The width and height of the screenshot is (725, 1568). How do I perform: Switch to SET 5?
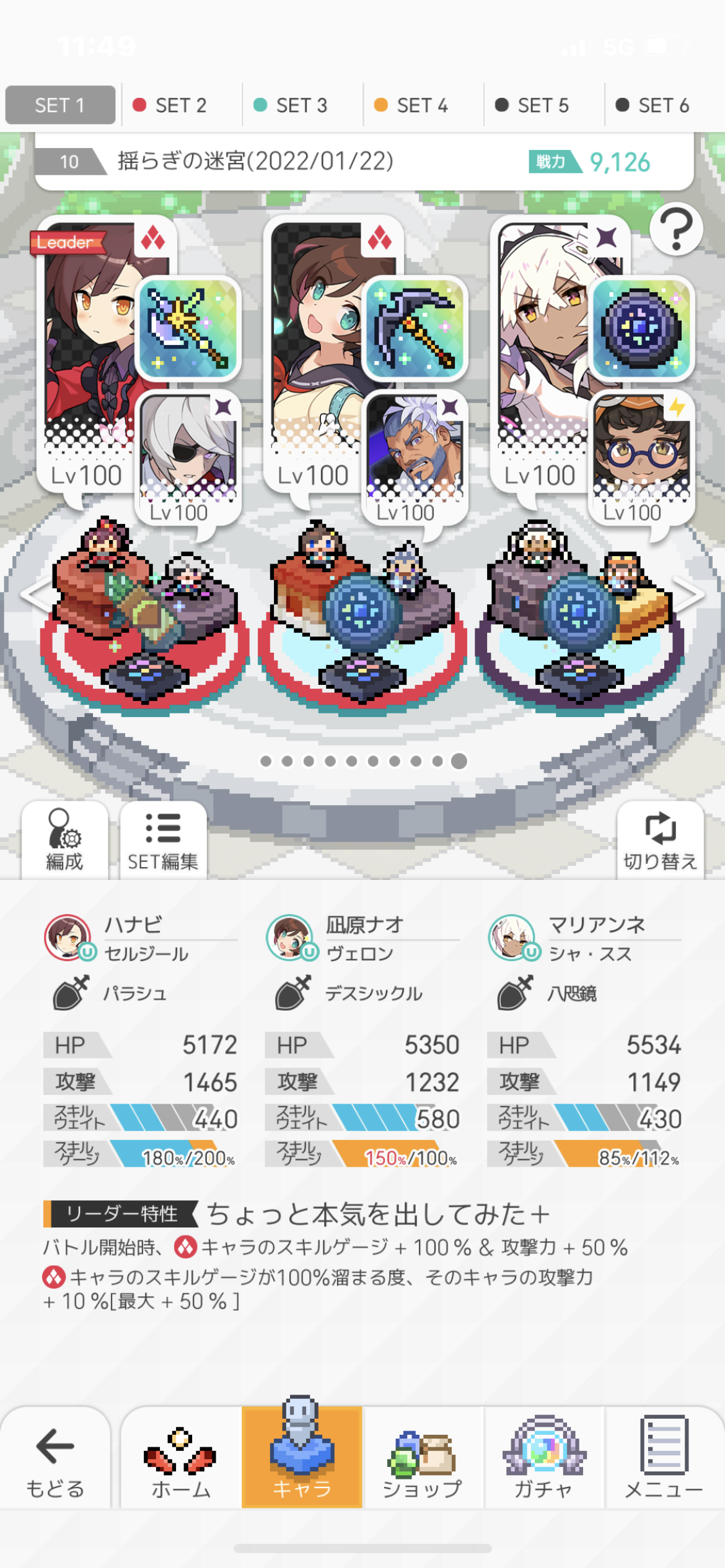click(x=533, y=105)
